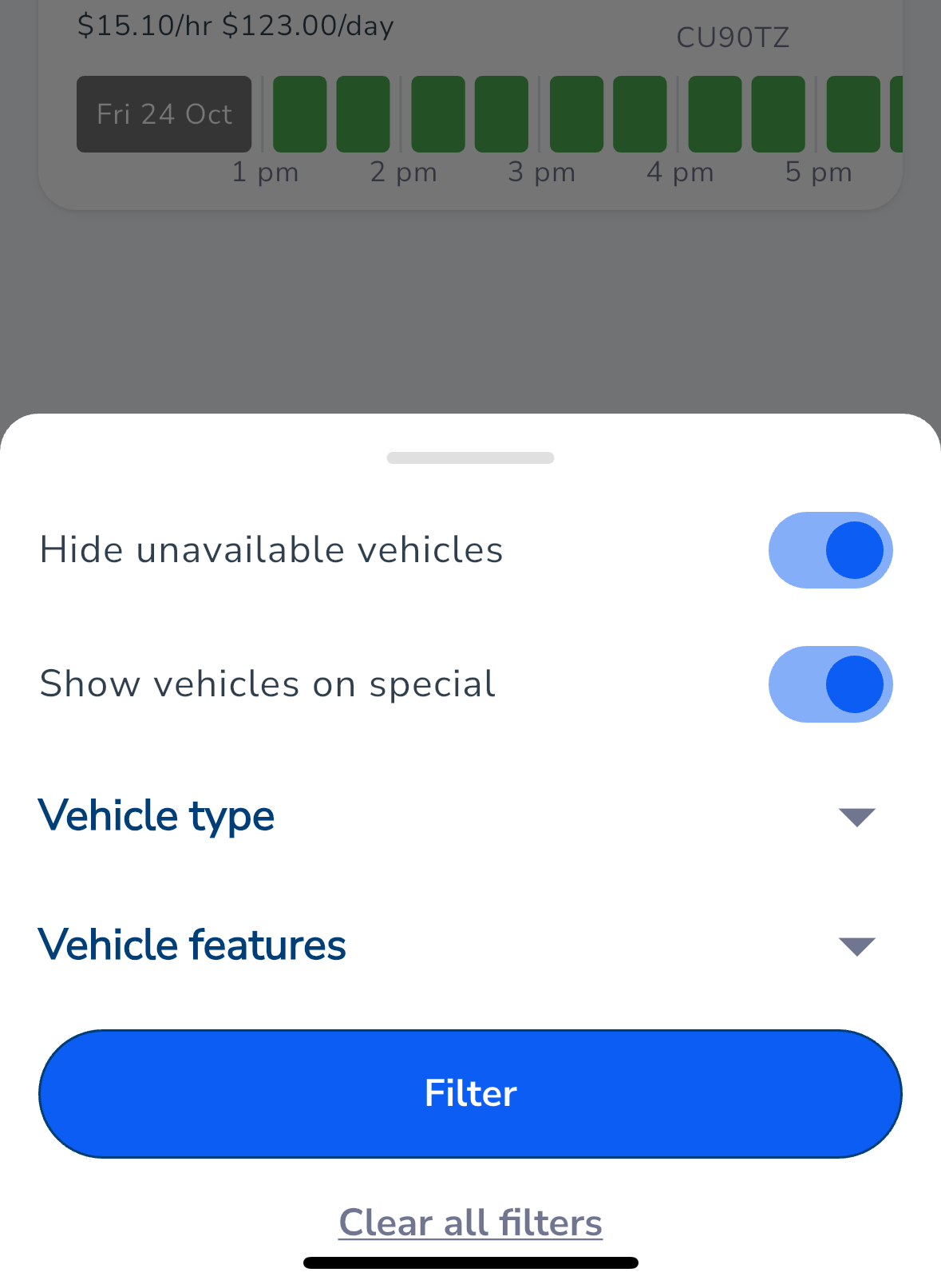Expand the Vehicle features section
Viewport: 941px width, 1288px height.
click(856, 945)
